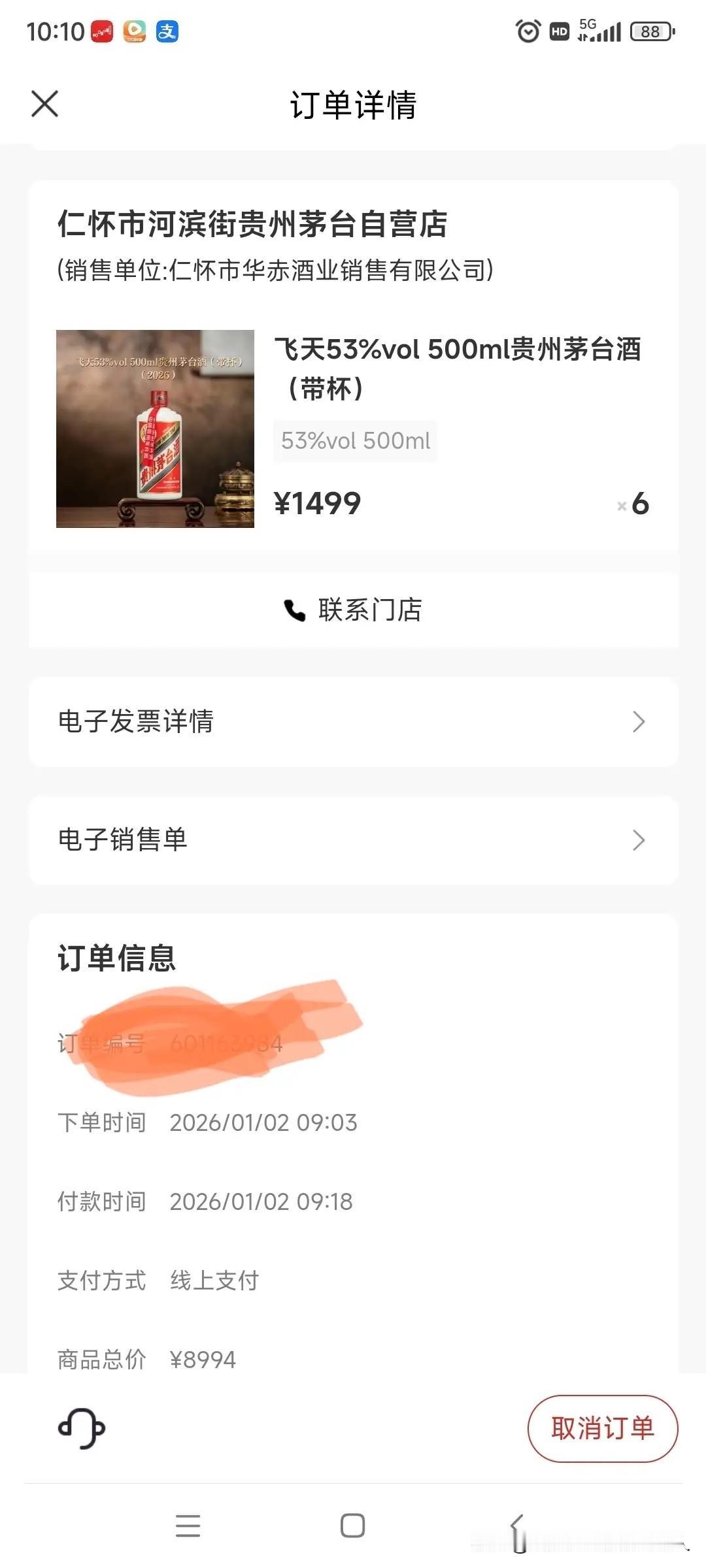Viewport: 706px width, 1568px height.
Task: Tap the HD icon in the status bar
Action: pos(560,29)
